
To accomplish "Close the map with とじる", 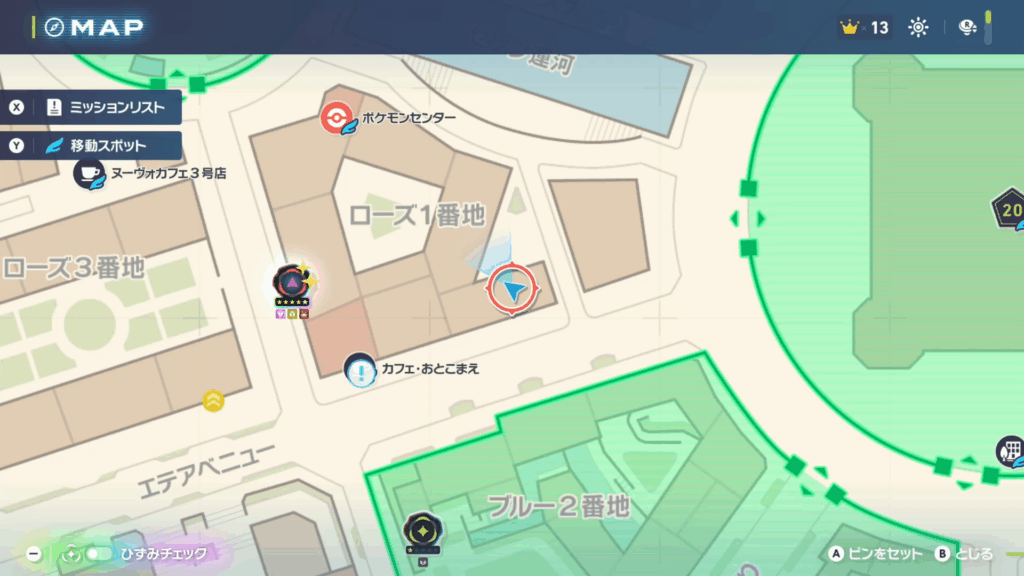I will point(965,553).
